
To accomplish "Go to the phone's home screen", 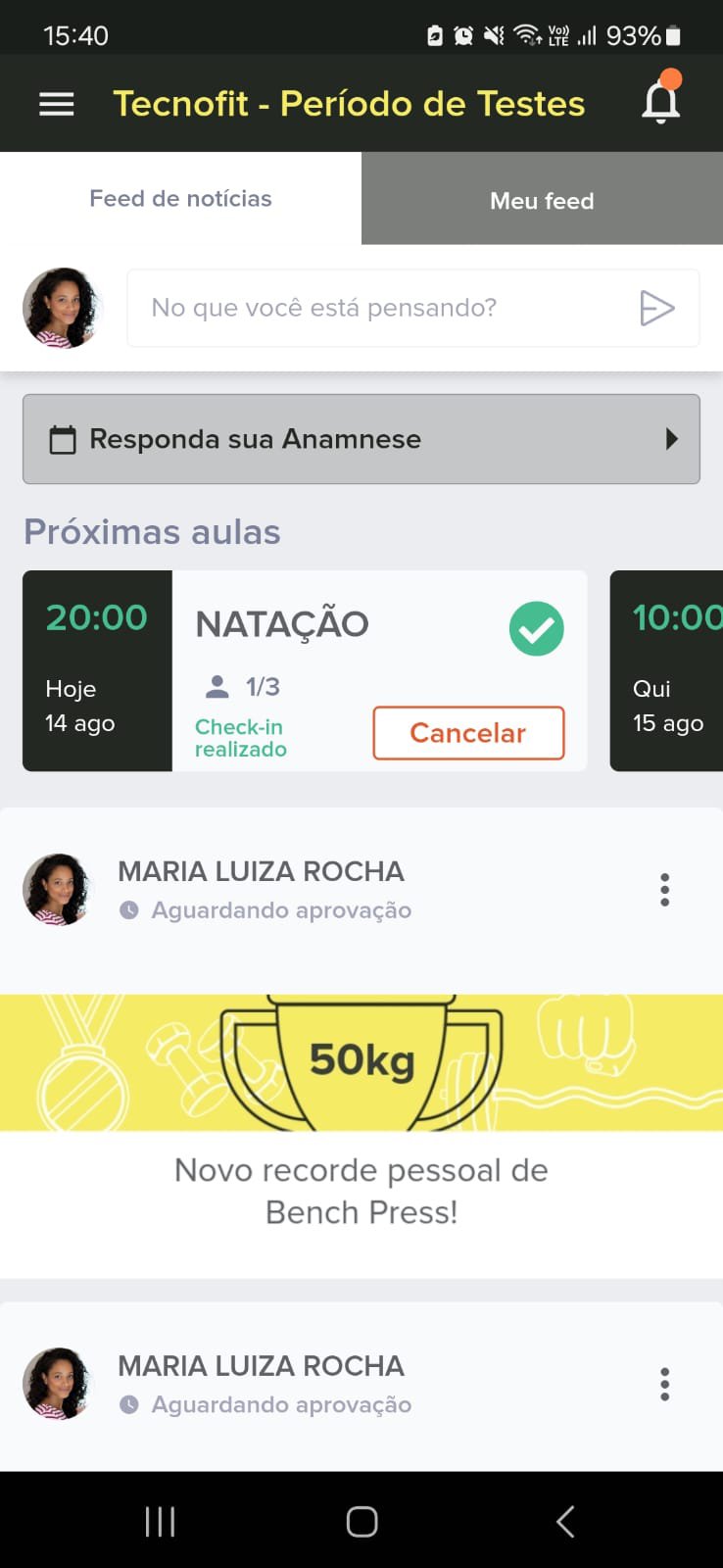I will pyautogui.click(x=361, y=1521).
